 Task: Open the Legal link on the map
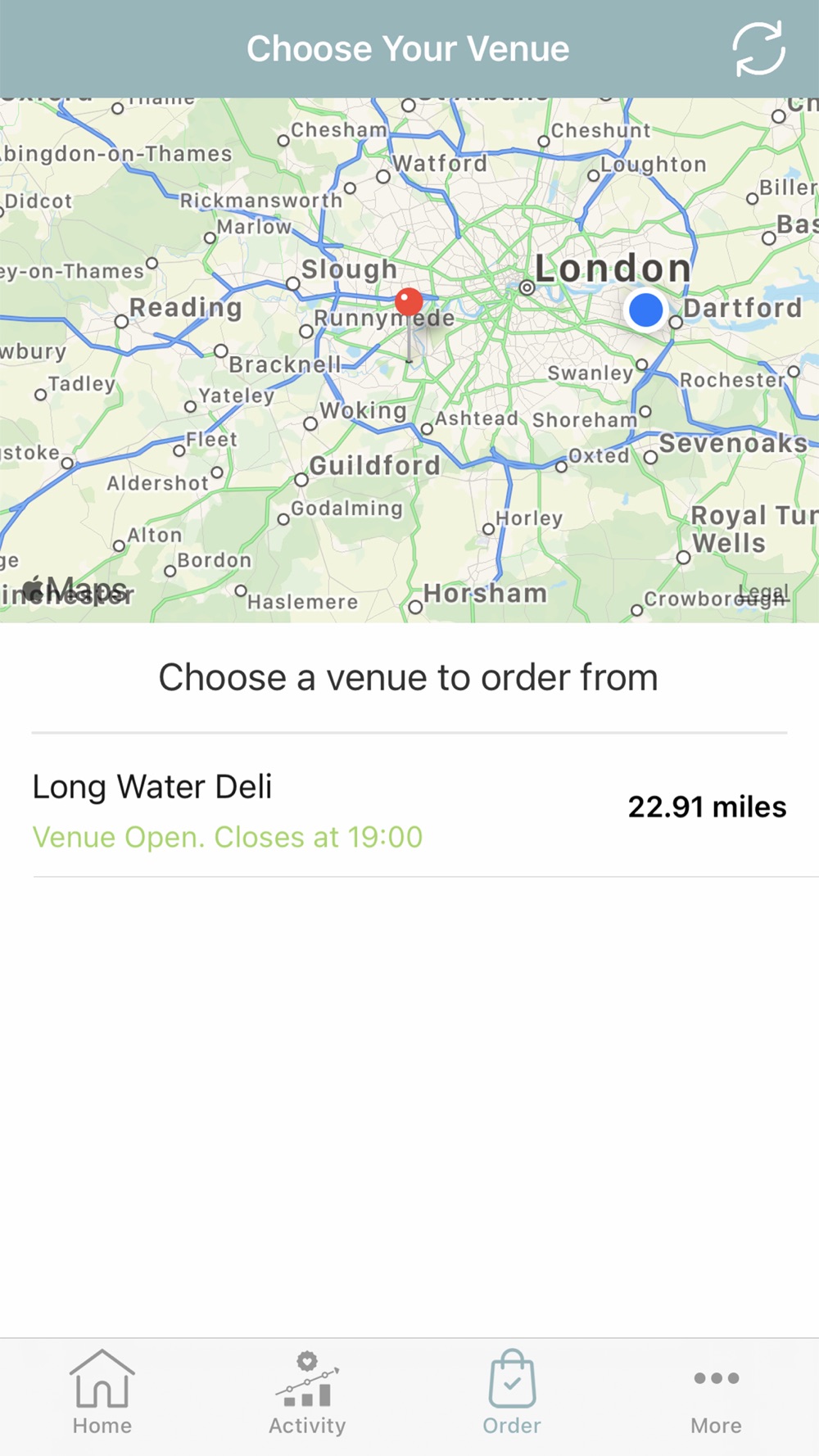[762, 593]
